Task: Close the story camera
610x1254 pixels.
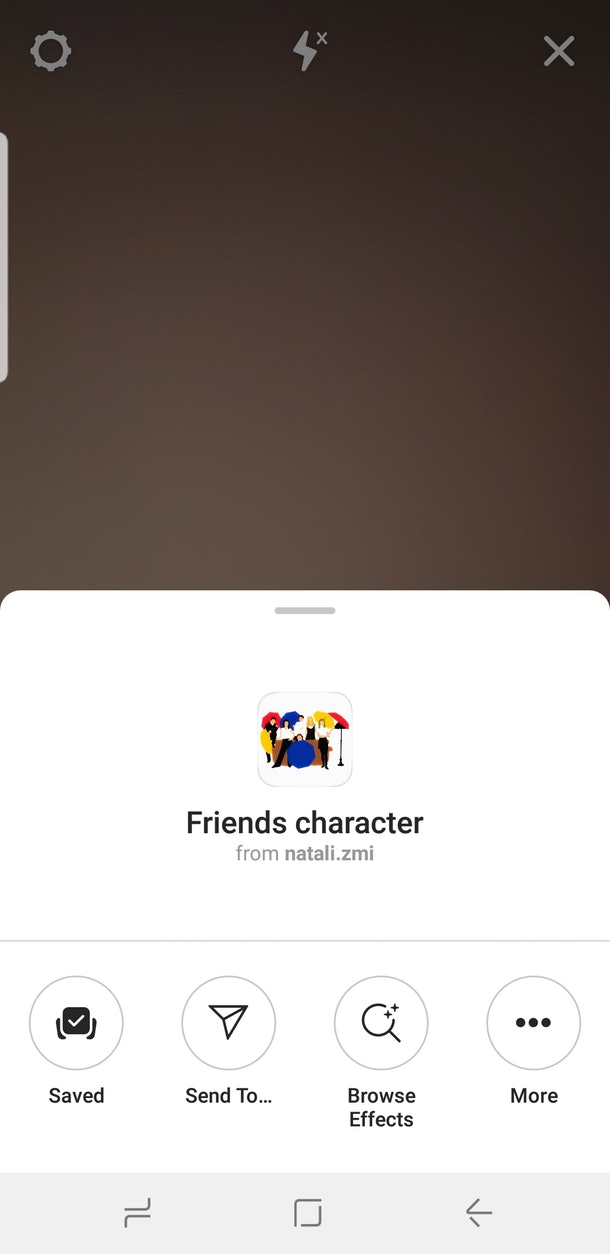Action: (559, 51)
